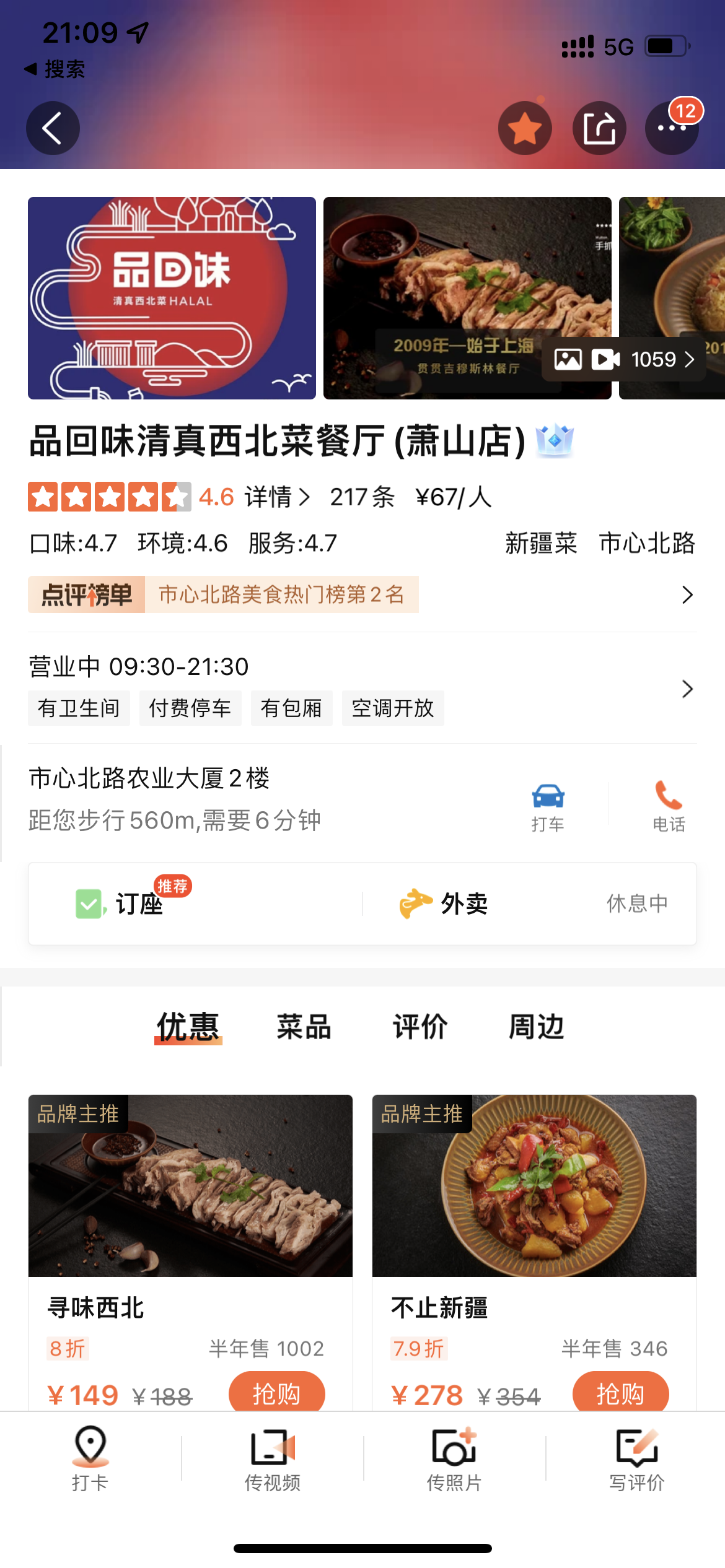Switch to the 评价 tab
Screen dimensions: 725x1568
click(420, 1027)
